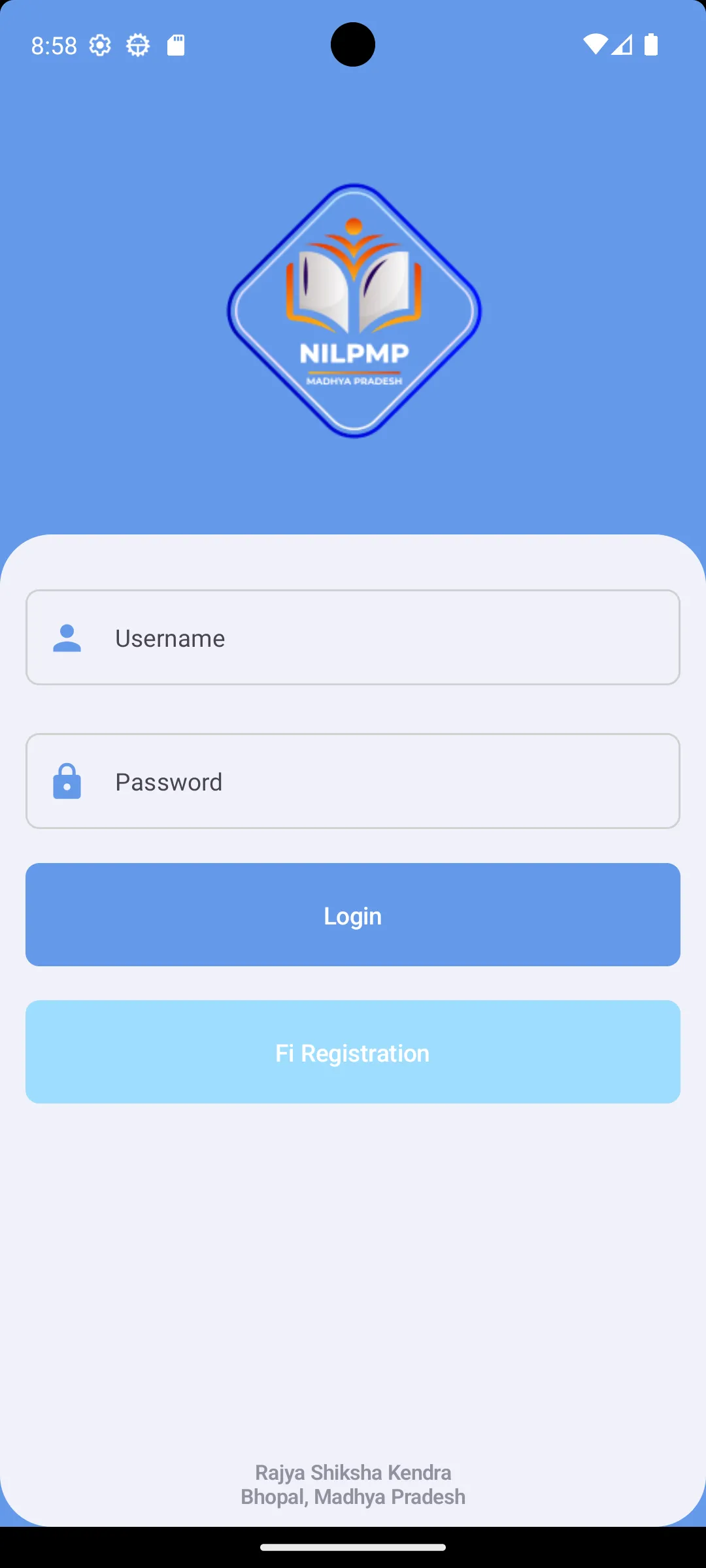Open Fi Registration
706x1568 pixels.
[353, 1052]
